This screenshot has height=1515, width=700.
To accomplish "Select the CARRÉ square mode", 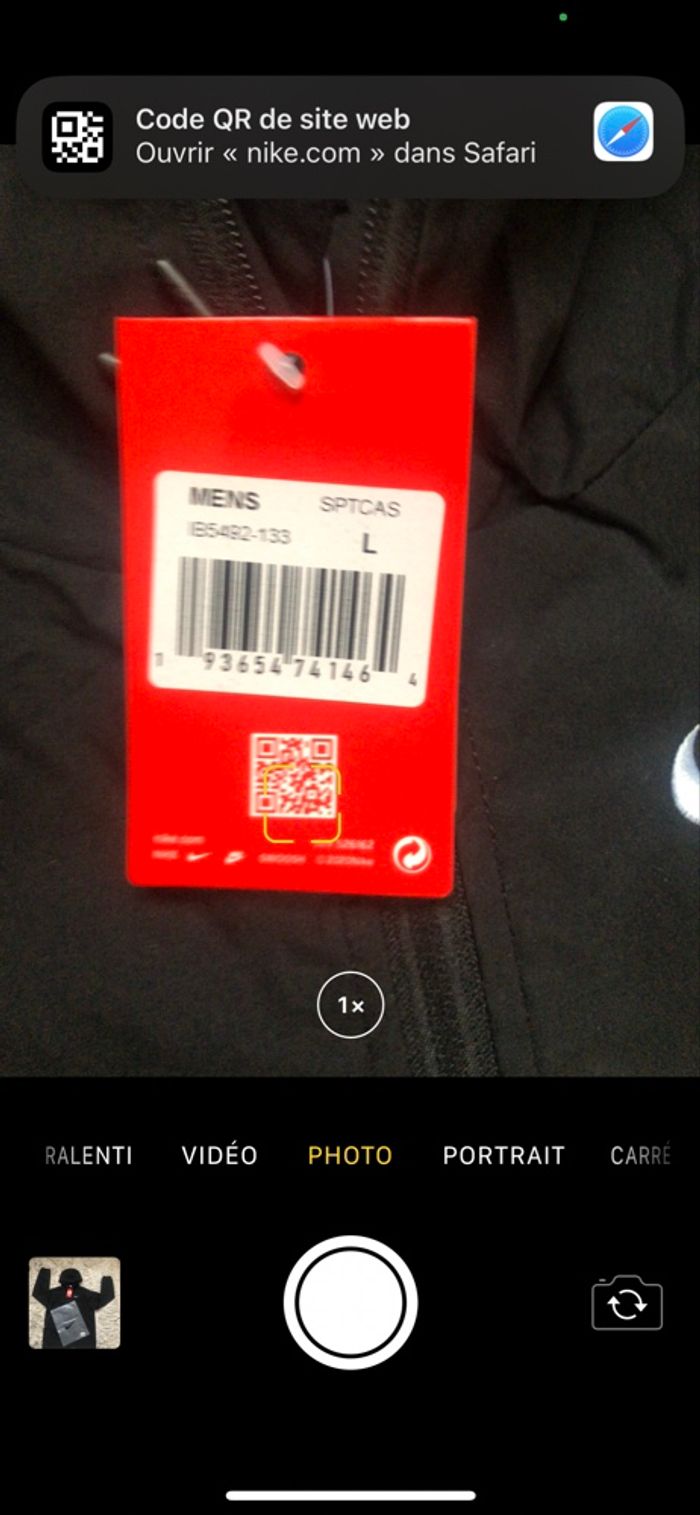I will [640, 1156].
